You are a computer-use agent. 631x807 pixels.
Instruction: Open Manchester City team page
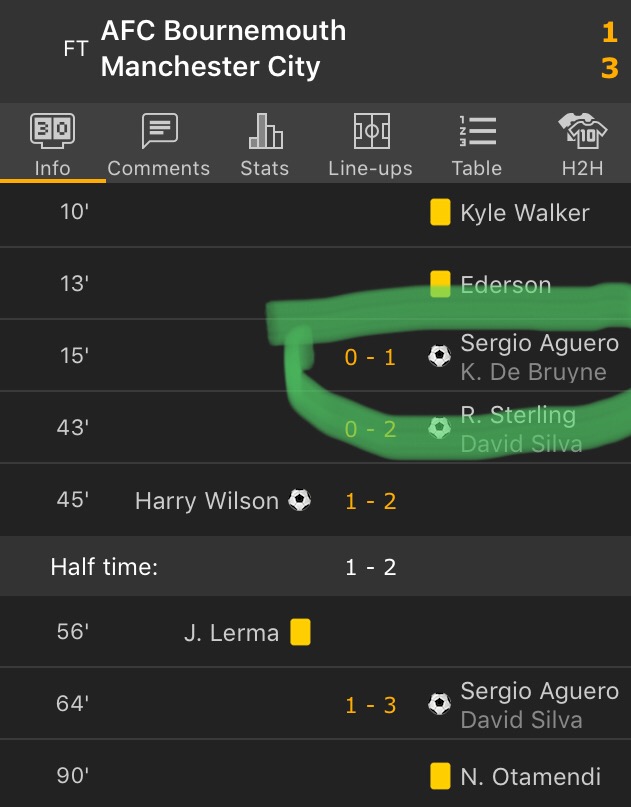click(x=210, y=67)
